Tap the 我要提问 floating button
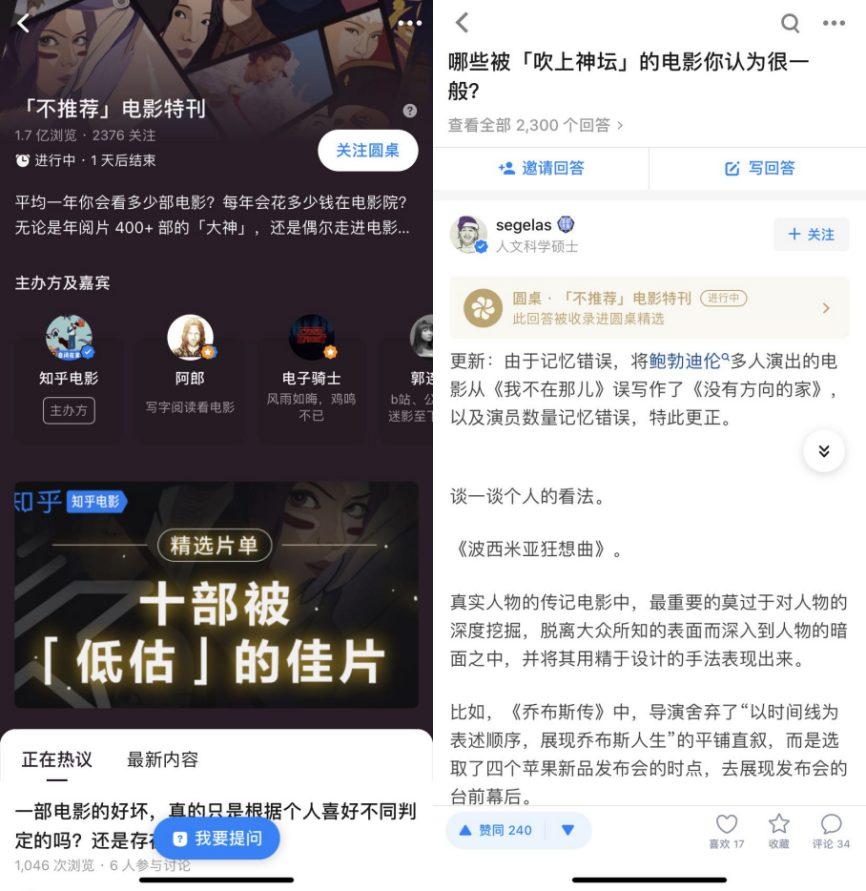866x891 pixels. (x=216, y=838)
